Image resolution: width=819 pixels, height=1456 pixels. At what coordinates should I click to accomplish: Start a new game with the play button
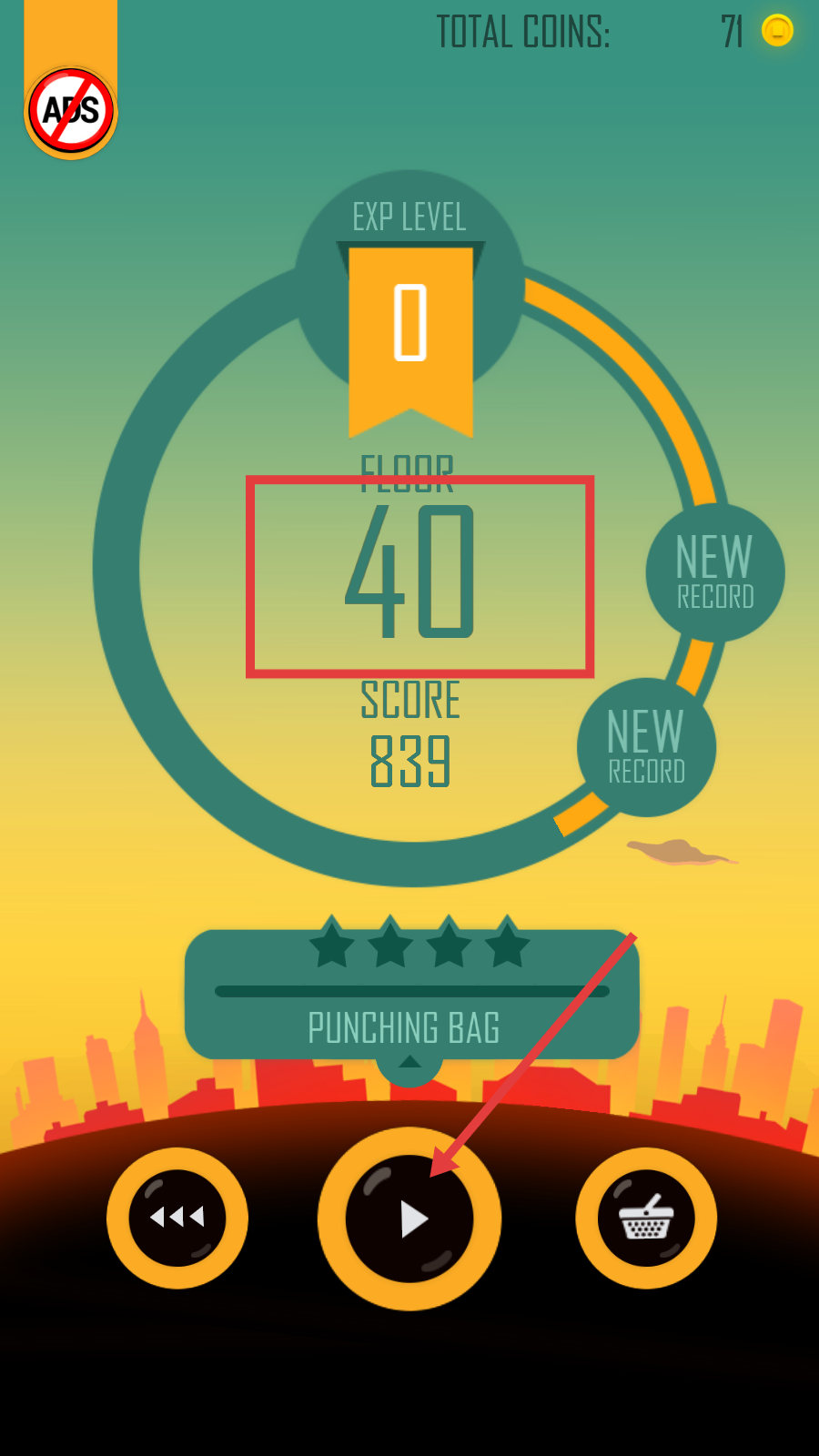[x=409, y=1218]
